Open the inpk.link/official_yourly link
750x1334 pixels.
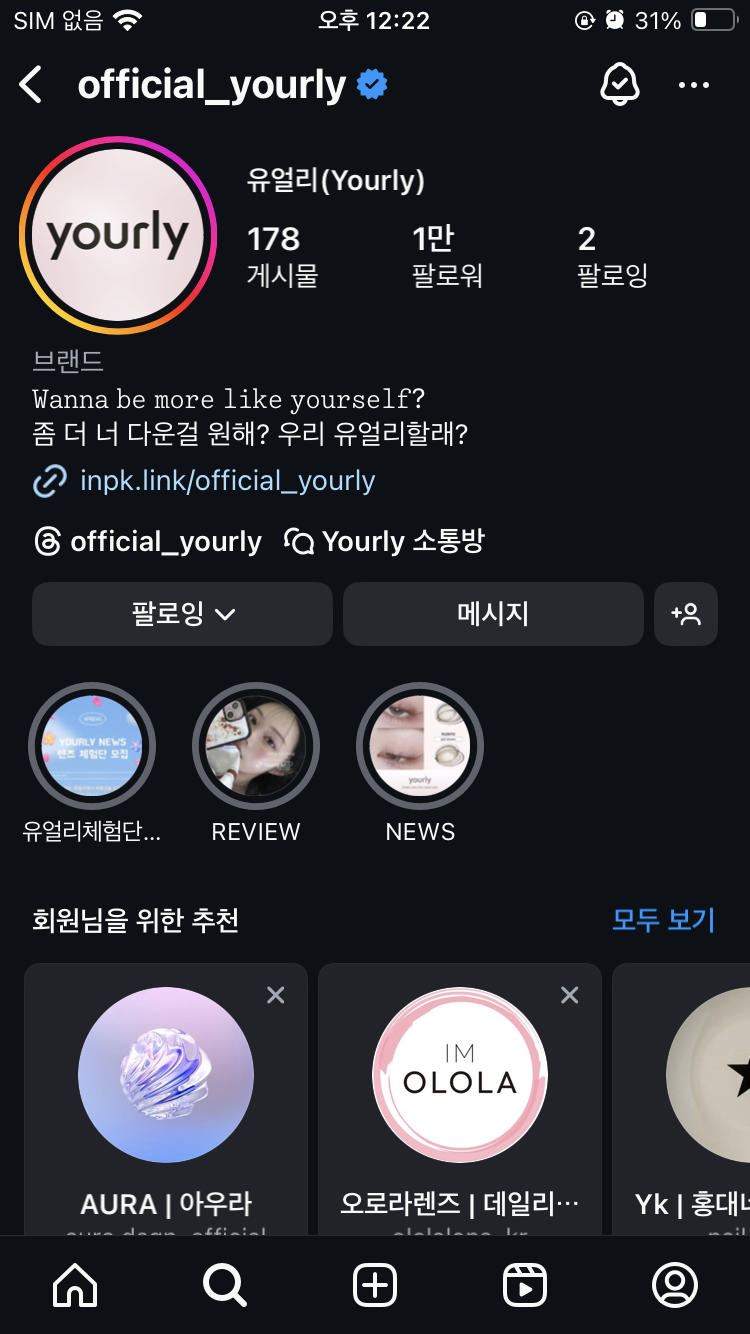point(227,481)
